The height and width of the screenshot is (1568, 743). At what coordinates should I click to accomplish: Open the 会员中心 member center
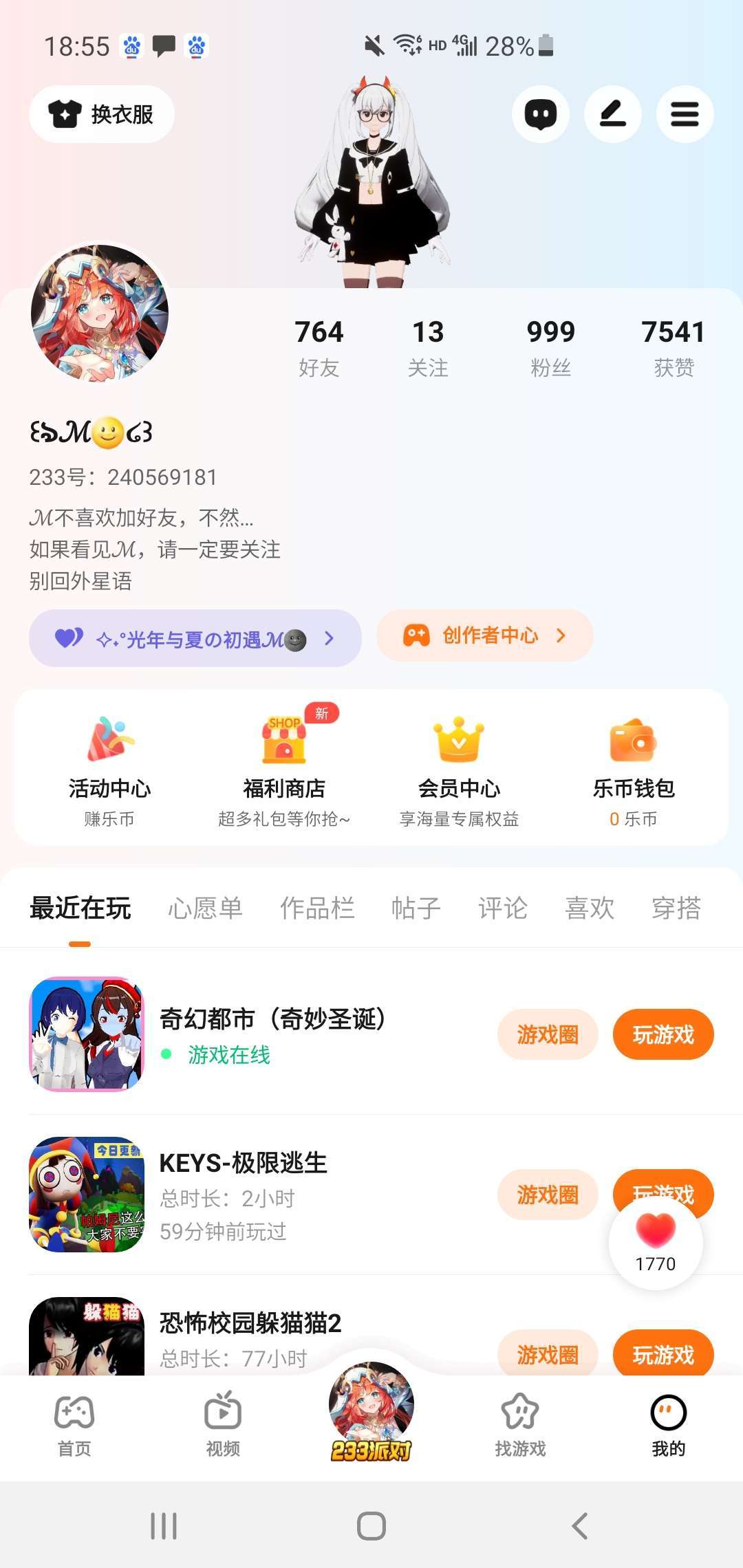[x=459, y=767]
